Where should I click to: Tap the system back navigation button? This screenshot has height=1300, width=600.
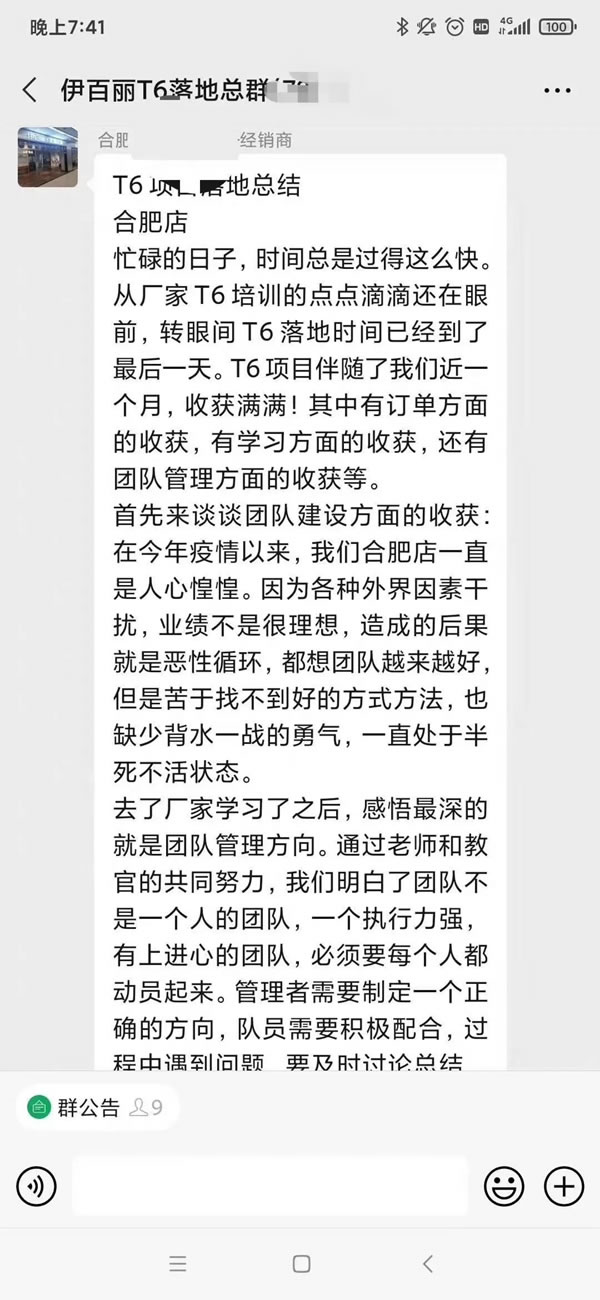click(427, 1264)
